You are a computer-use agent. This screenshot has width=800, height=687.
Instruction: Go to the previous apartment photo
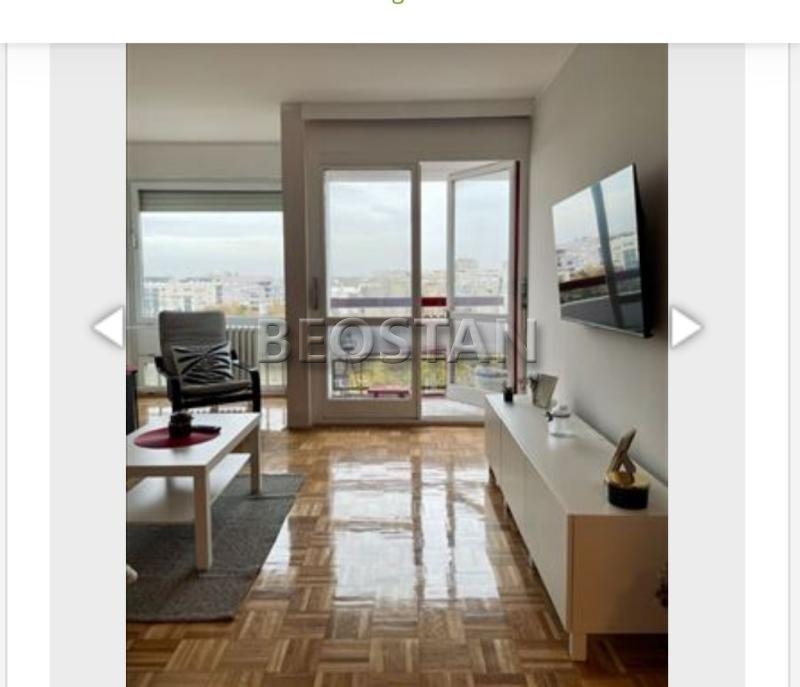(x=107, y=327)
